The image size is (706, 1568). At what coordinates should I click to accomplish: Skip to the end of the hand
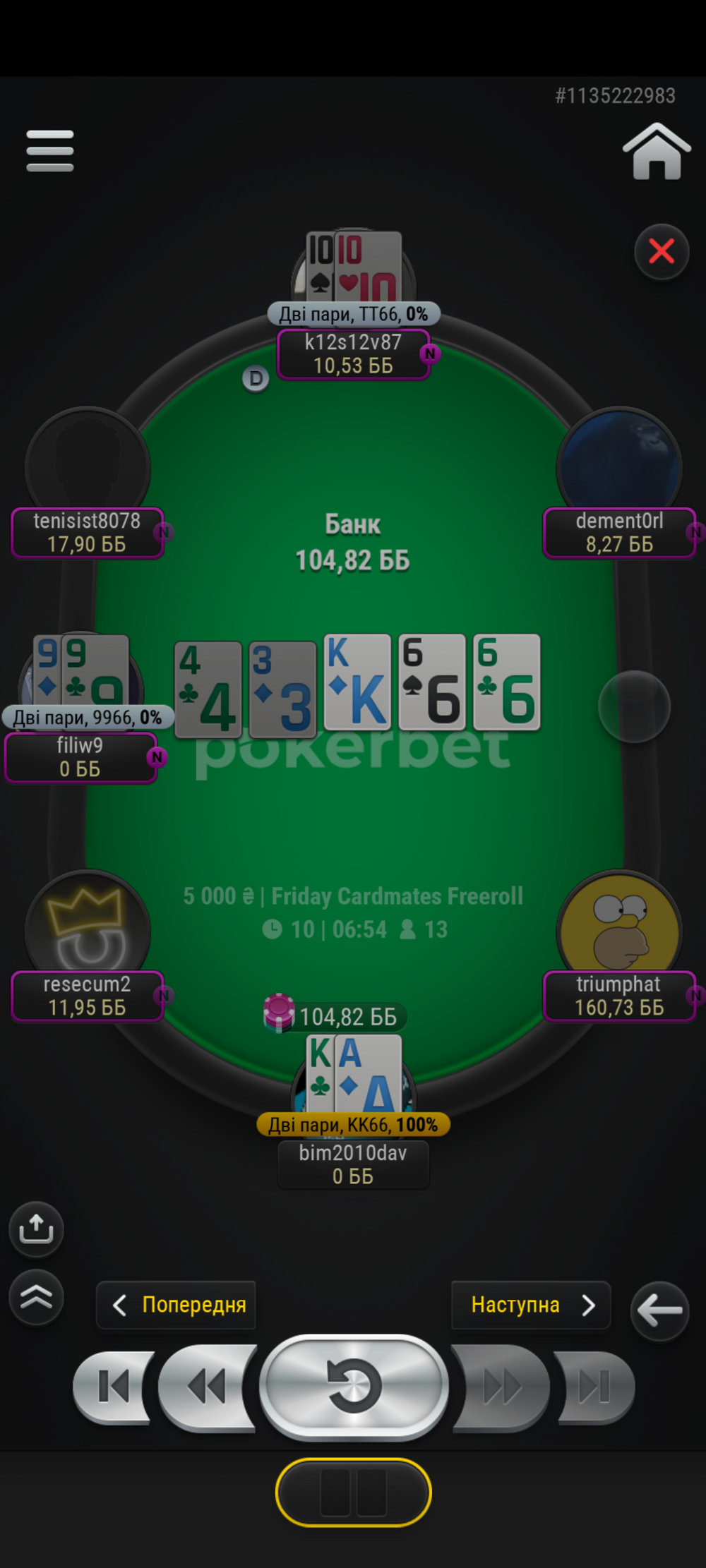click(595, 1387)
